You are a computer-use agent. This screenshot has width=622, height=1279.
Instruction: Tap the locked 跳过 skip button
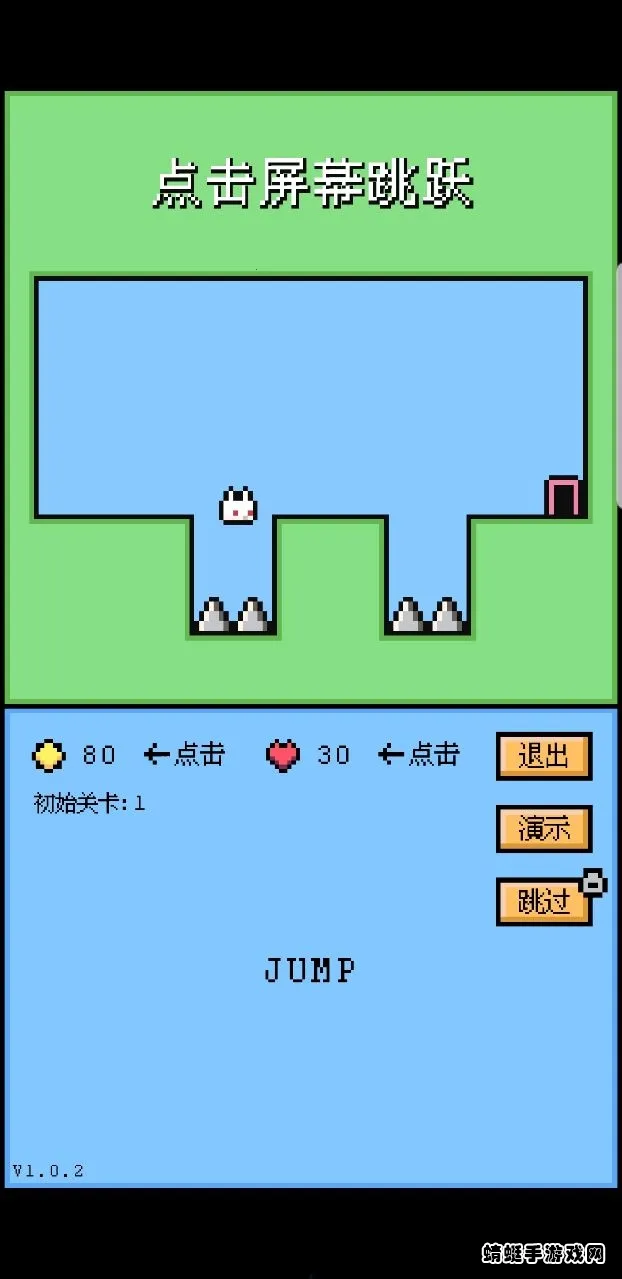pos(543,901)
